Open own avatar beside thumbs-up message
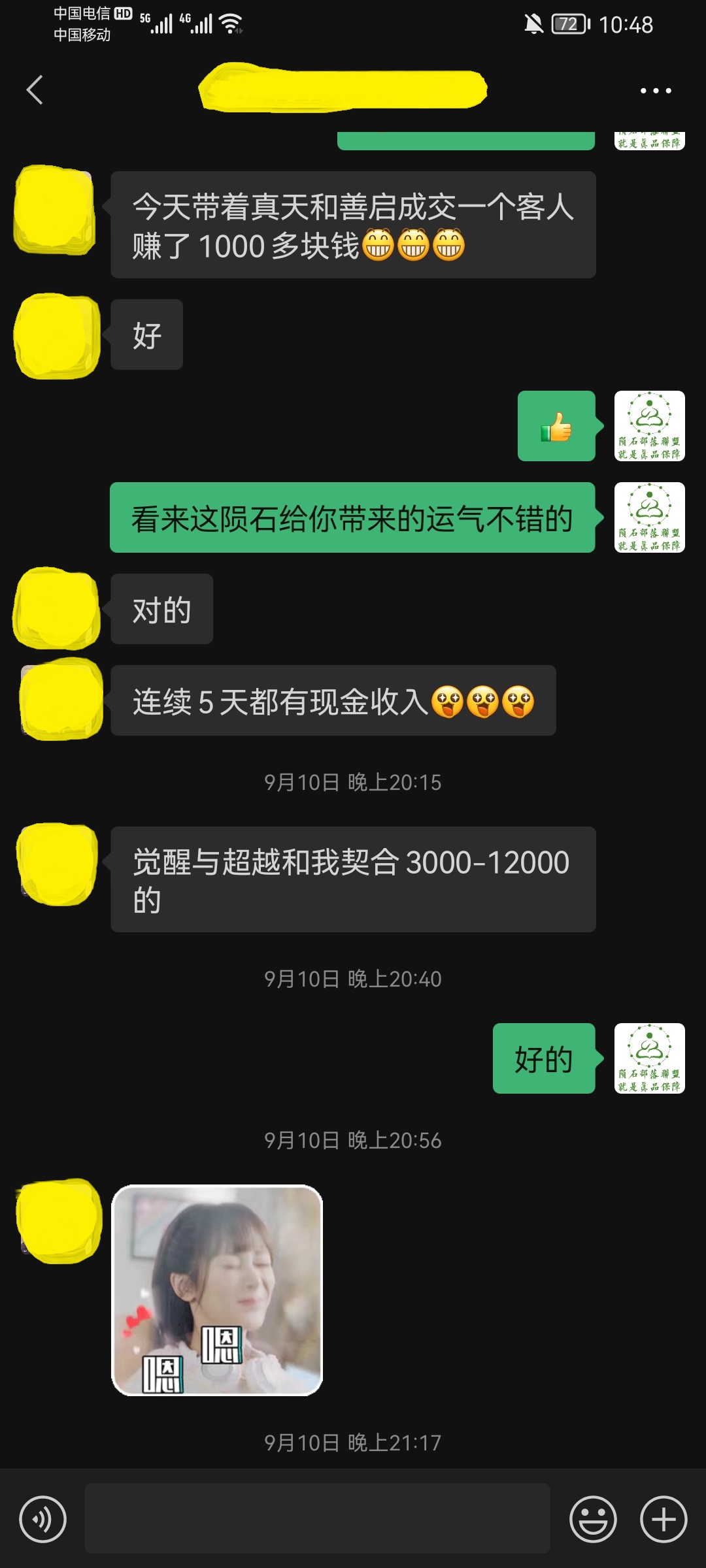This screenshot has width=706, height=1568. point(649,426)
